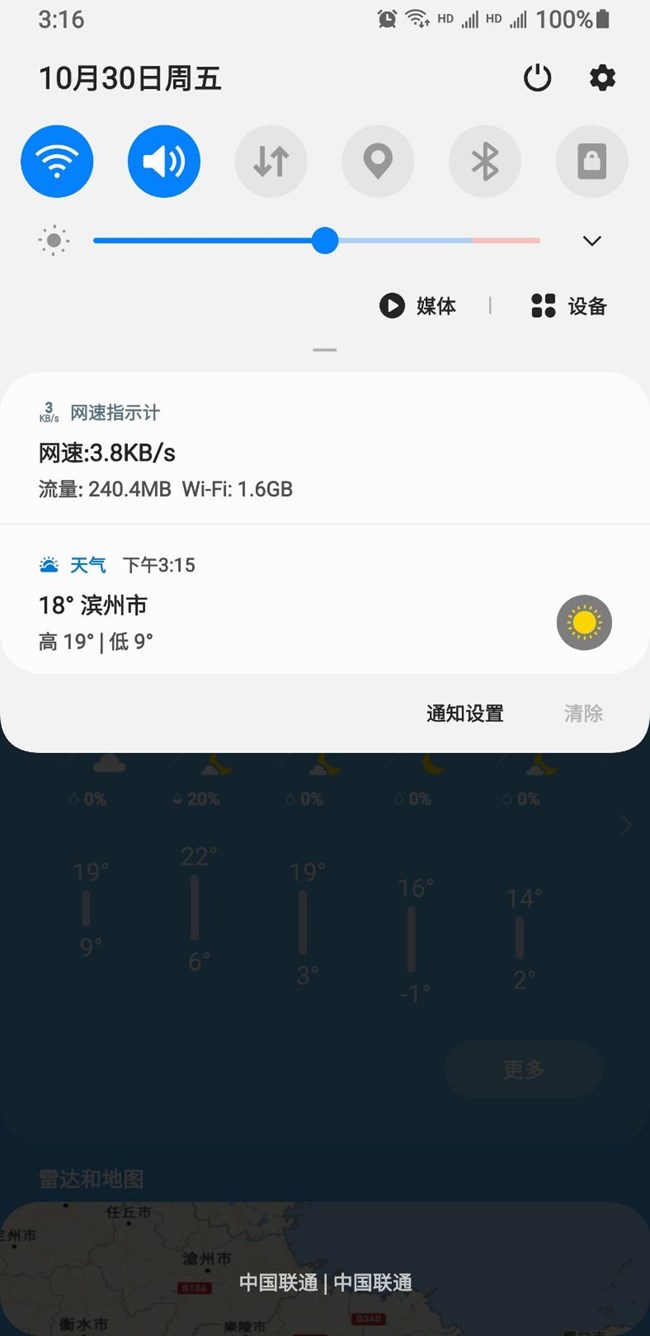Open the power menu icon

click(537, 78)
